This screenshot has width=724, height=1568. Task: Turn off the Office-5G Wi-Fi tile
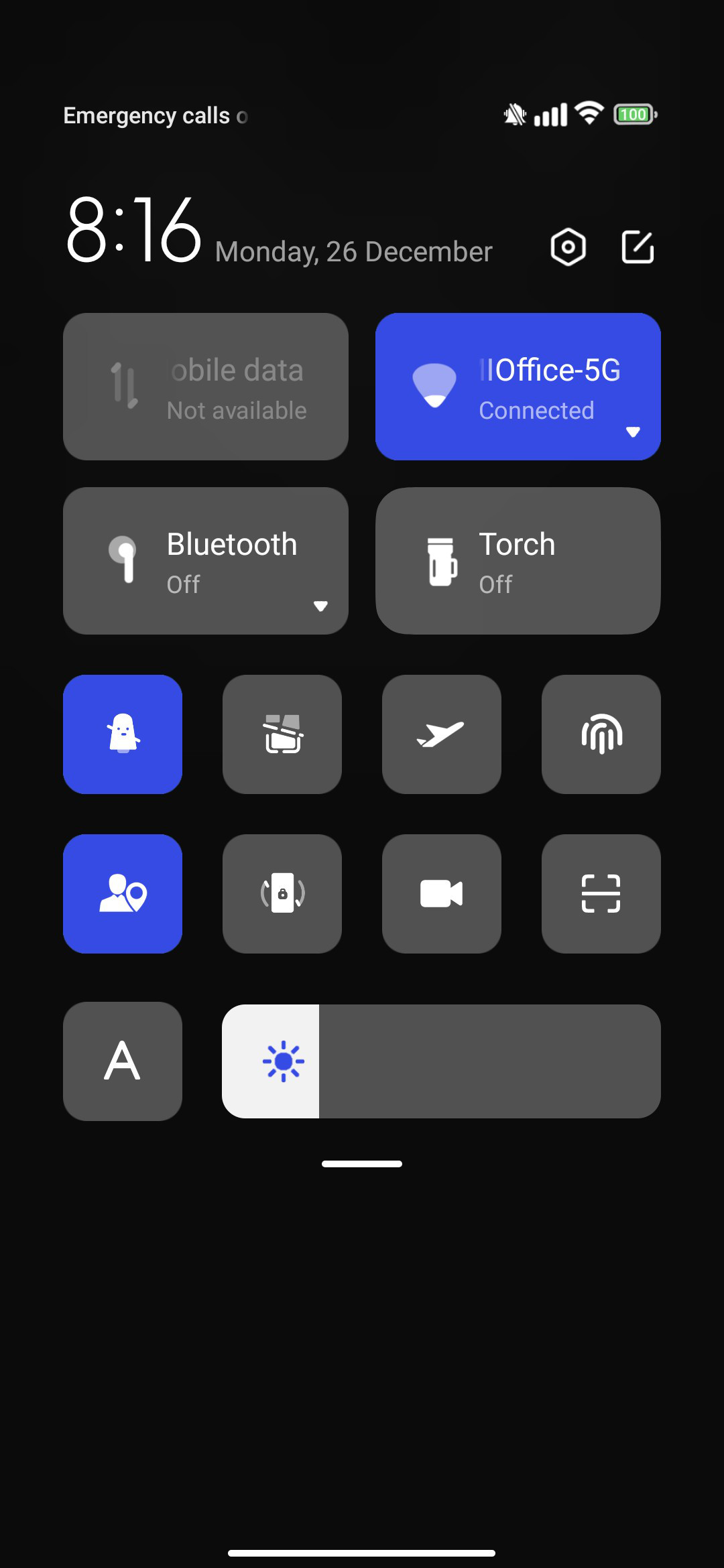pyautogui.click(x=518, y=387)
